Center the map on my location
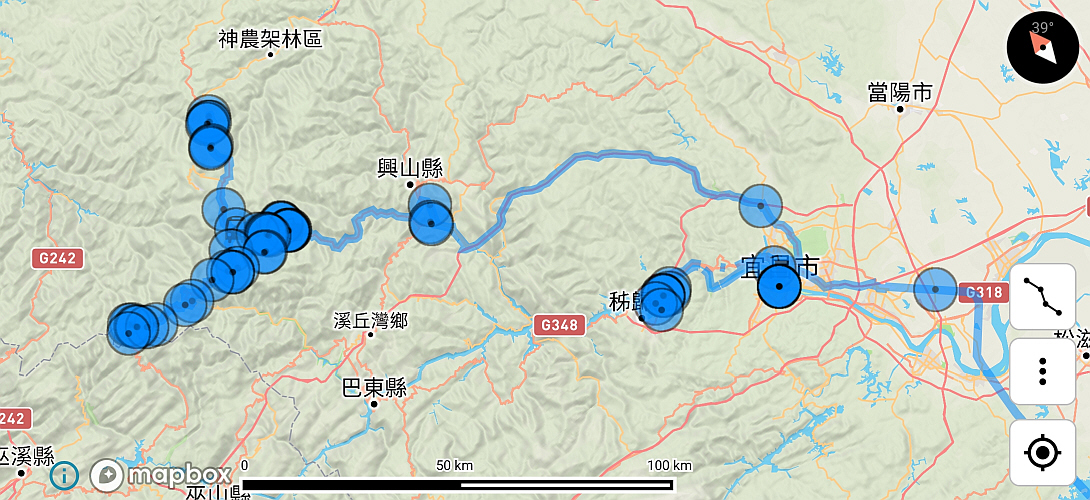This screenshot has width=1090, height=500. pos(1043,453)
